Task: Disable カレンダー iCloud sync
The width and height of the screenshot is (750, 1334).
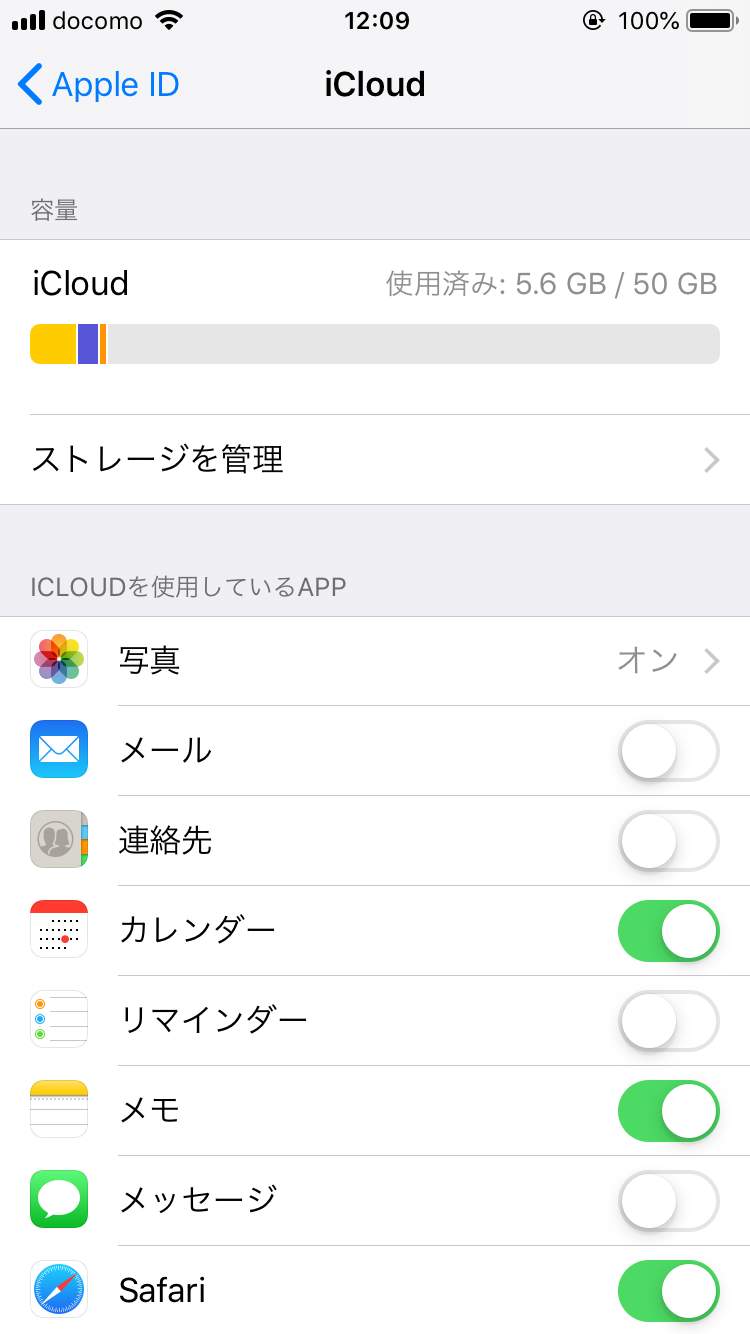Action: [668, 930]
